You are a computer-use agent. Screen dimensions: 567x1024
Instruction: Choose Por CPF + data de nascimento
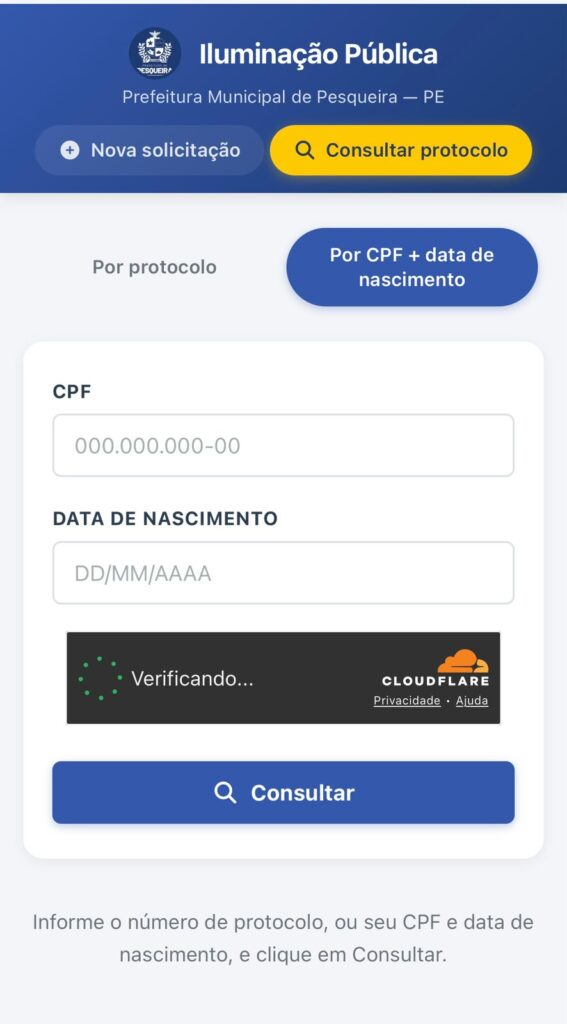tap(412, 267)
